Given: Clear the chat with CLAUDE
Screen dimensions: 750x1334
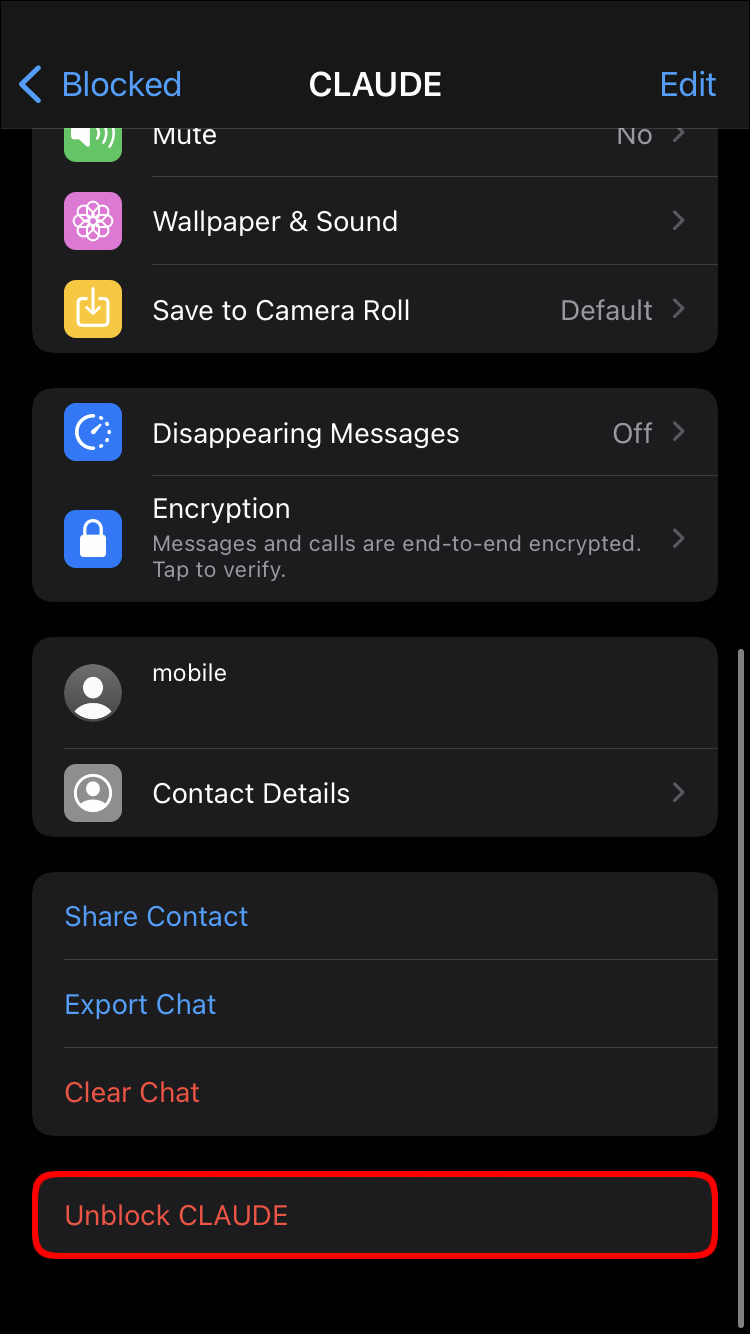Looking at the screenshot, I should tap(133, 1092).
